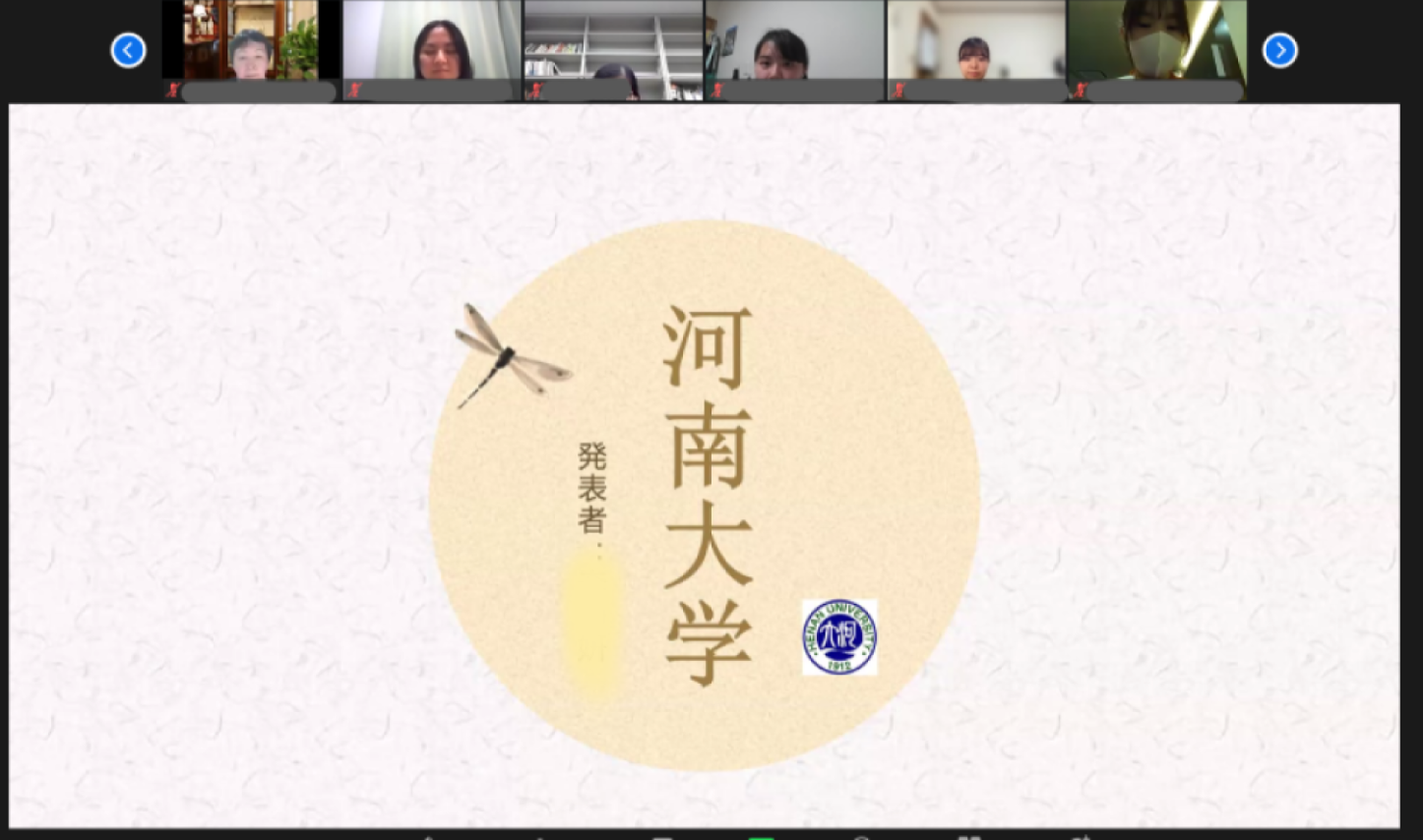Screen dimensions: 1423x840
Task: Show next participants in the video strip
Action: click(1279, 50)
